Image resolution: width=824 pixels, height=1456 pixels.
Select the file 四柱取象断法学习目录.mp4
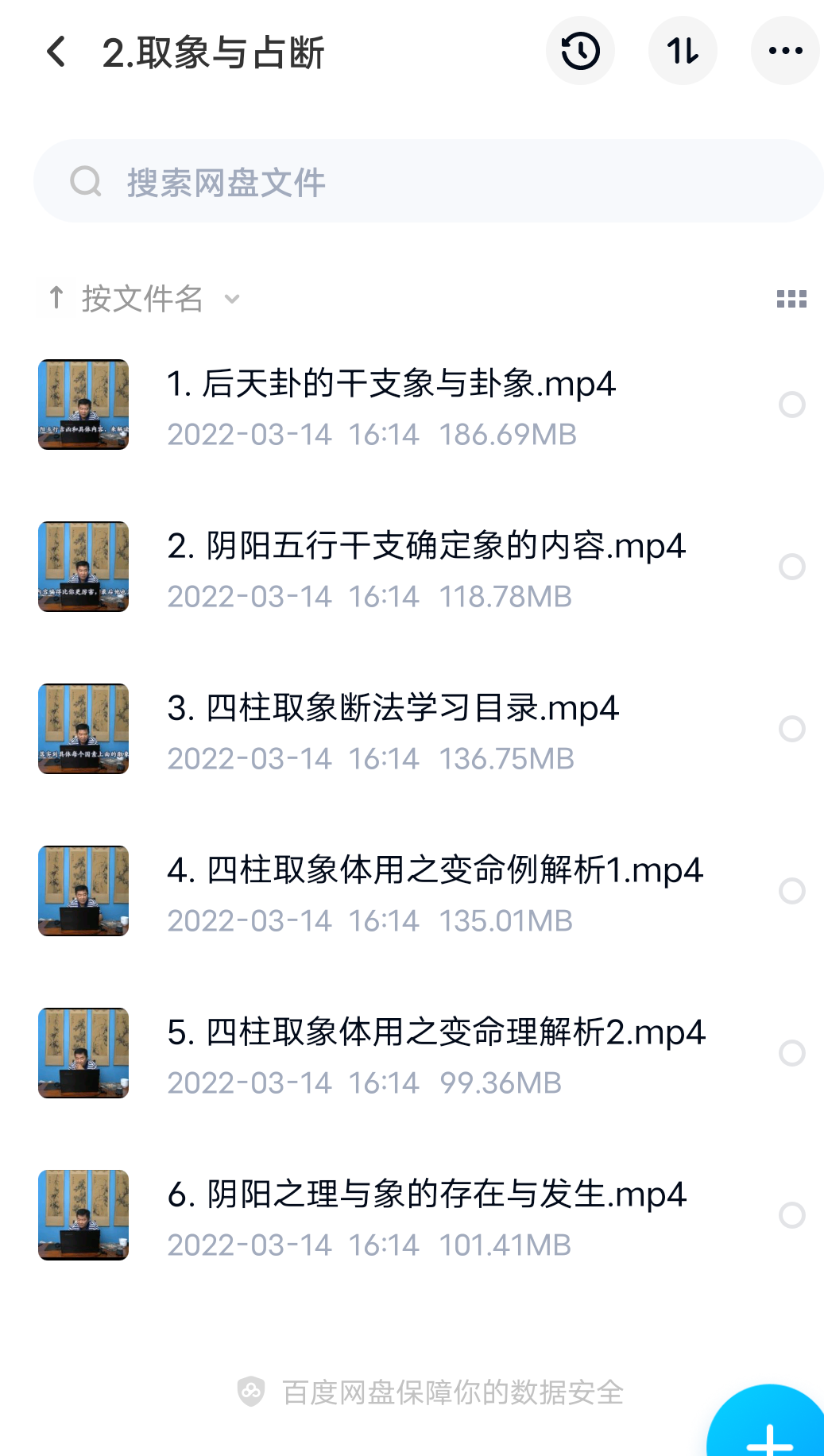tap(792, 729)
